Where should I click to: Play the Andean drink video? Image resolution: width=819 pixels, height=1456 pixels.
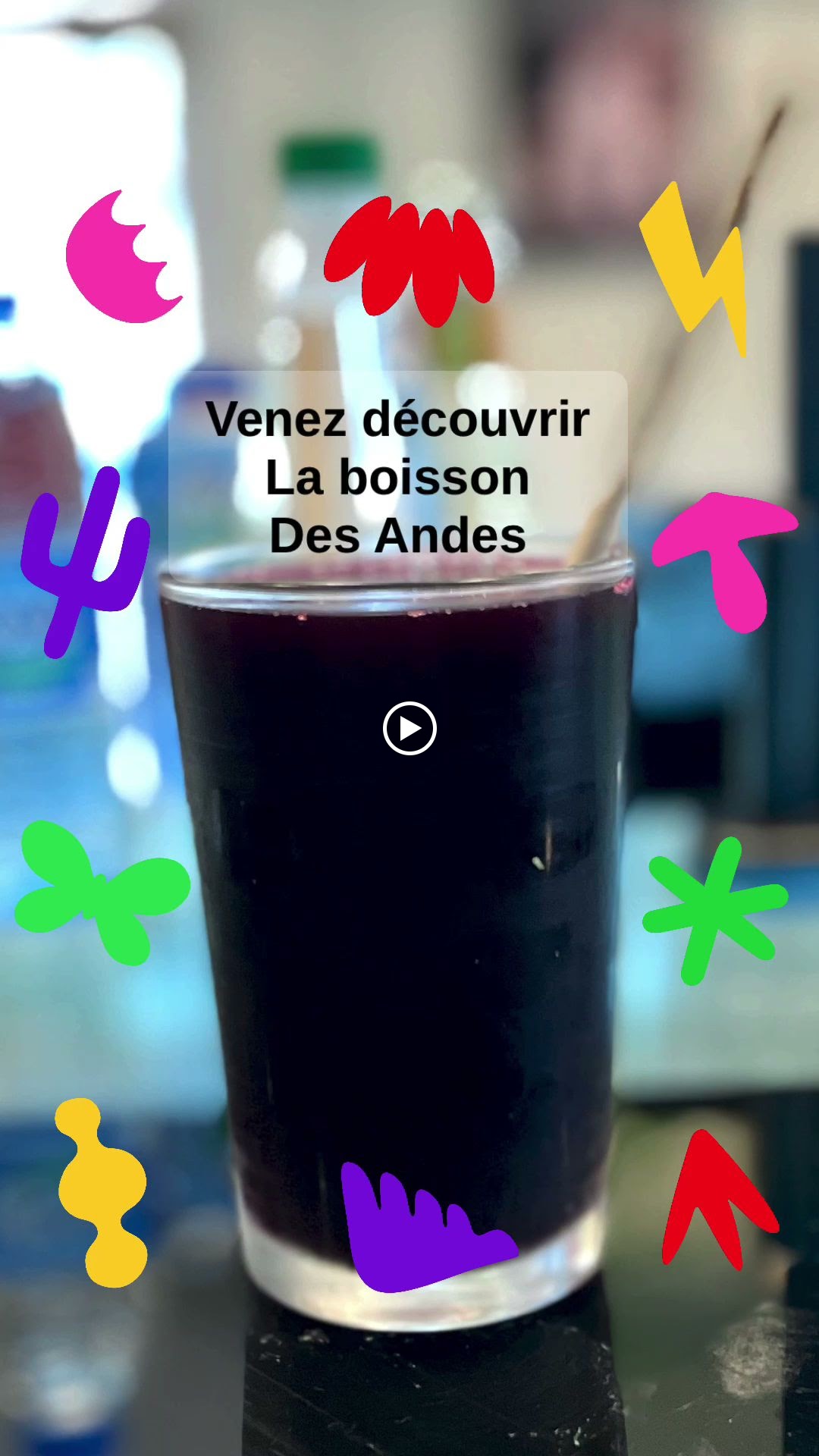pos(409,729)
